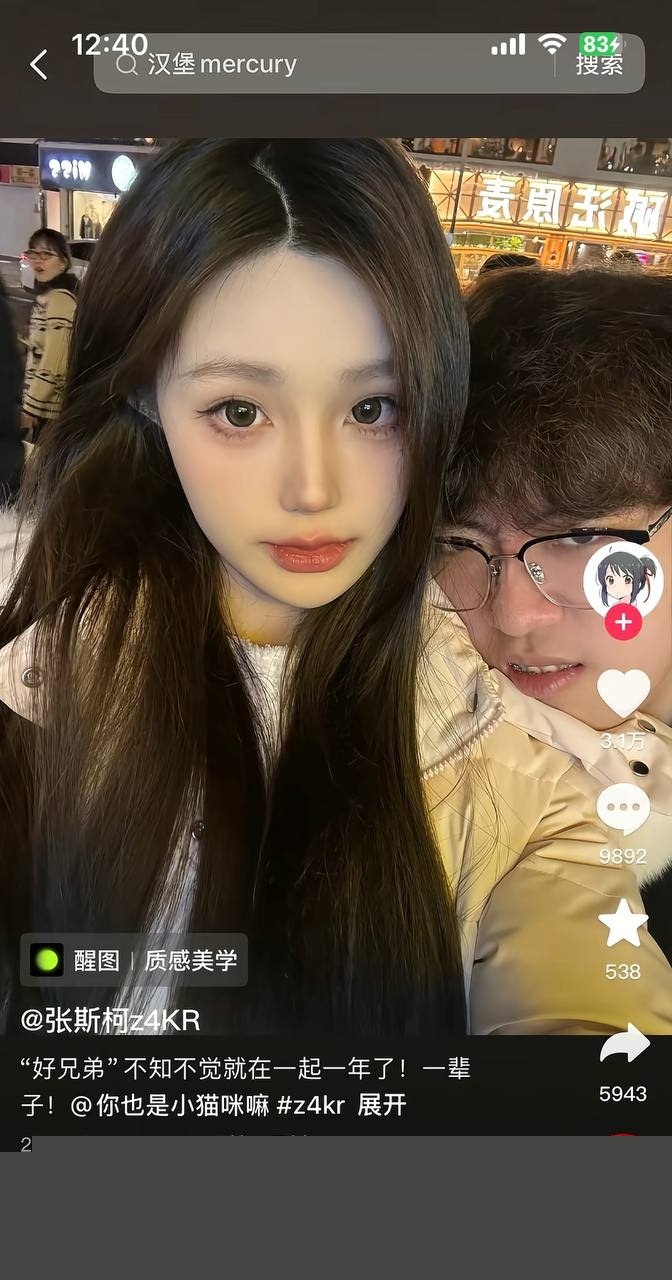
Task: Tap the 搜索 button
Action: click(599, 65)
